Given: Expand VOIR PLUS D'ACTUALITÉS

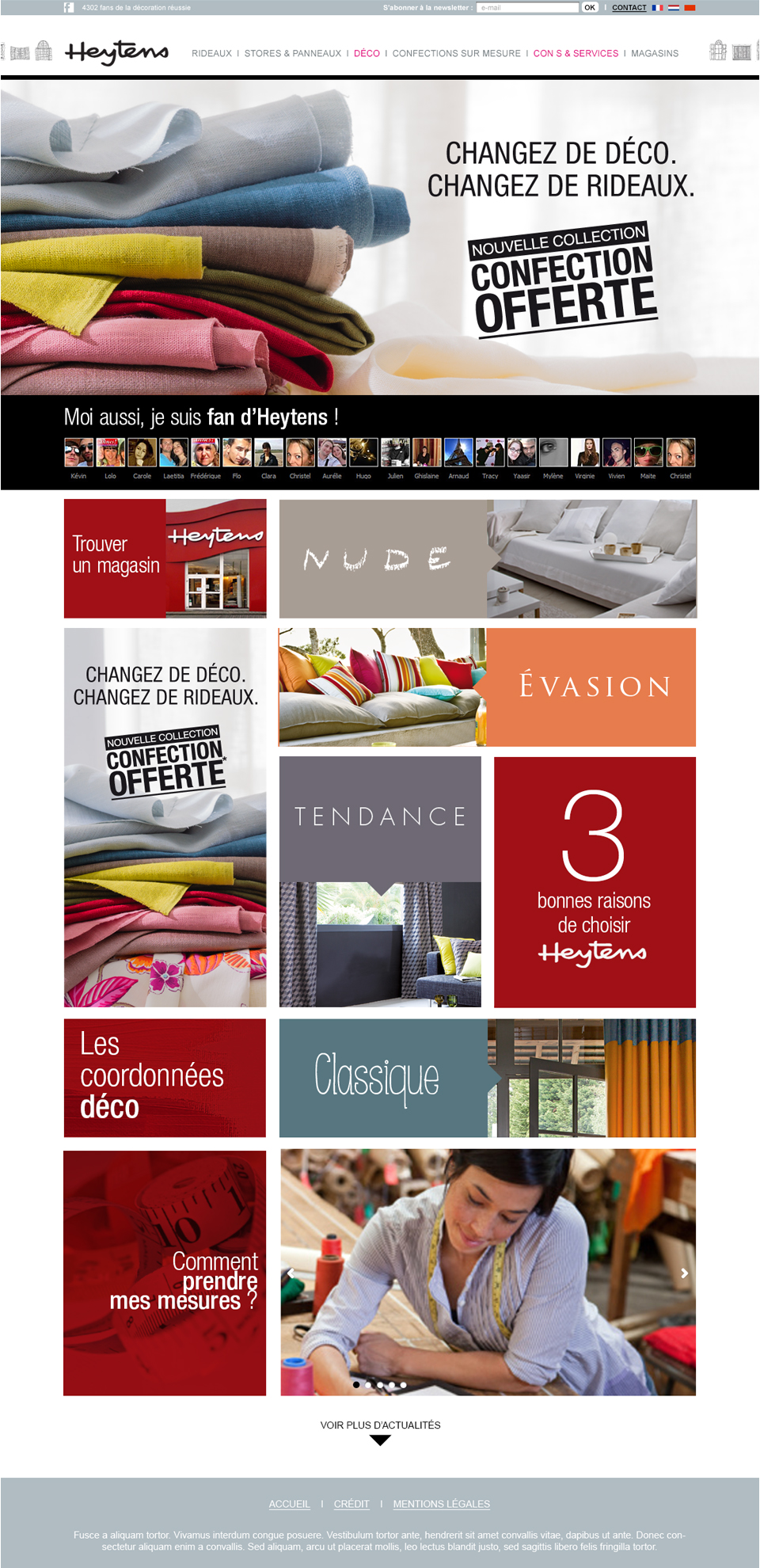Looking at the screenshot, I should pos(380,1432).
